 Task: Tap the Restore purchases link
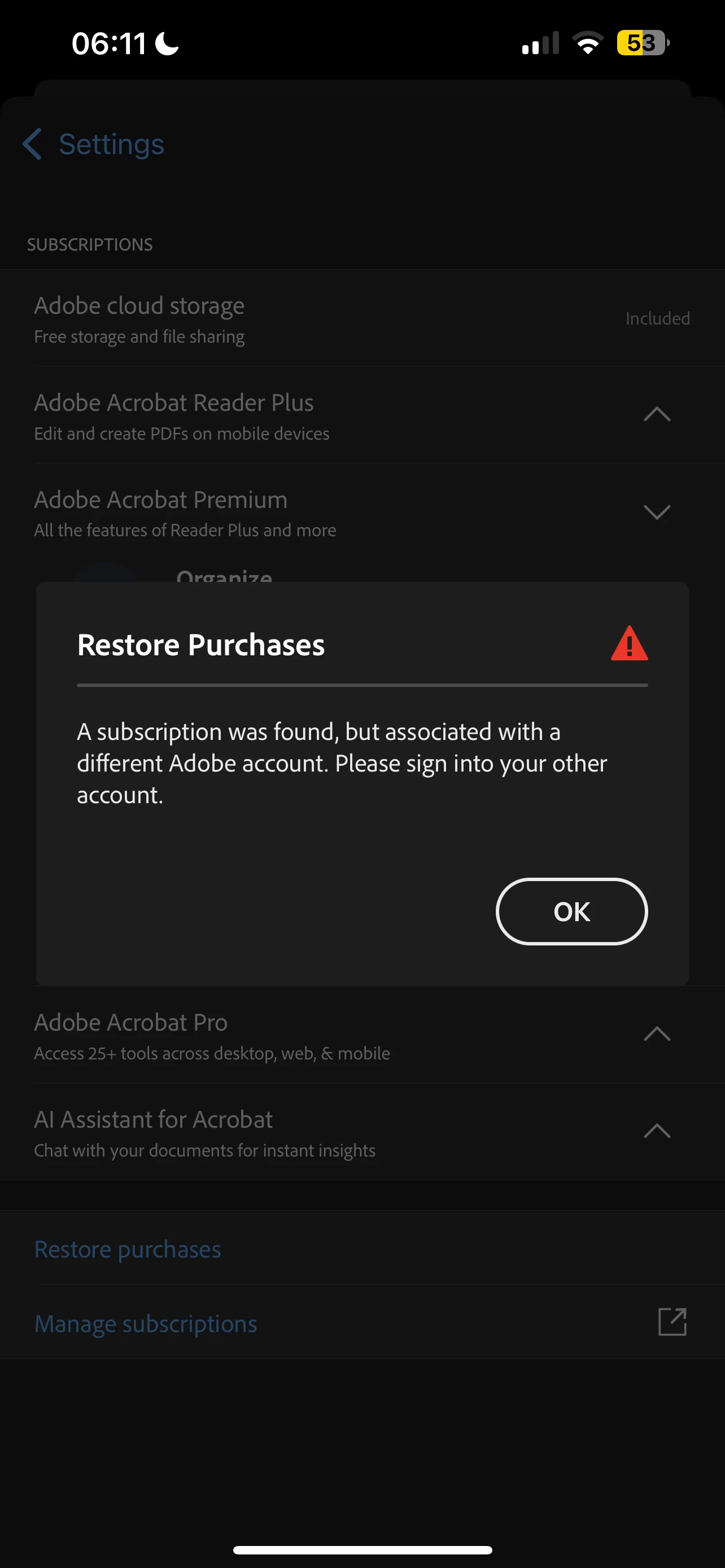[127, 1249]
